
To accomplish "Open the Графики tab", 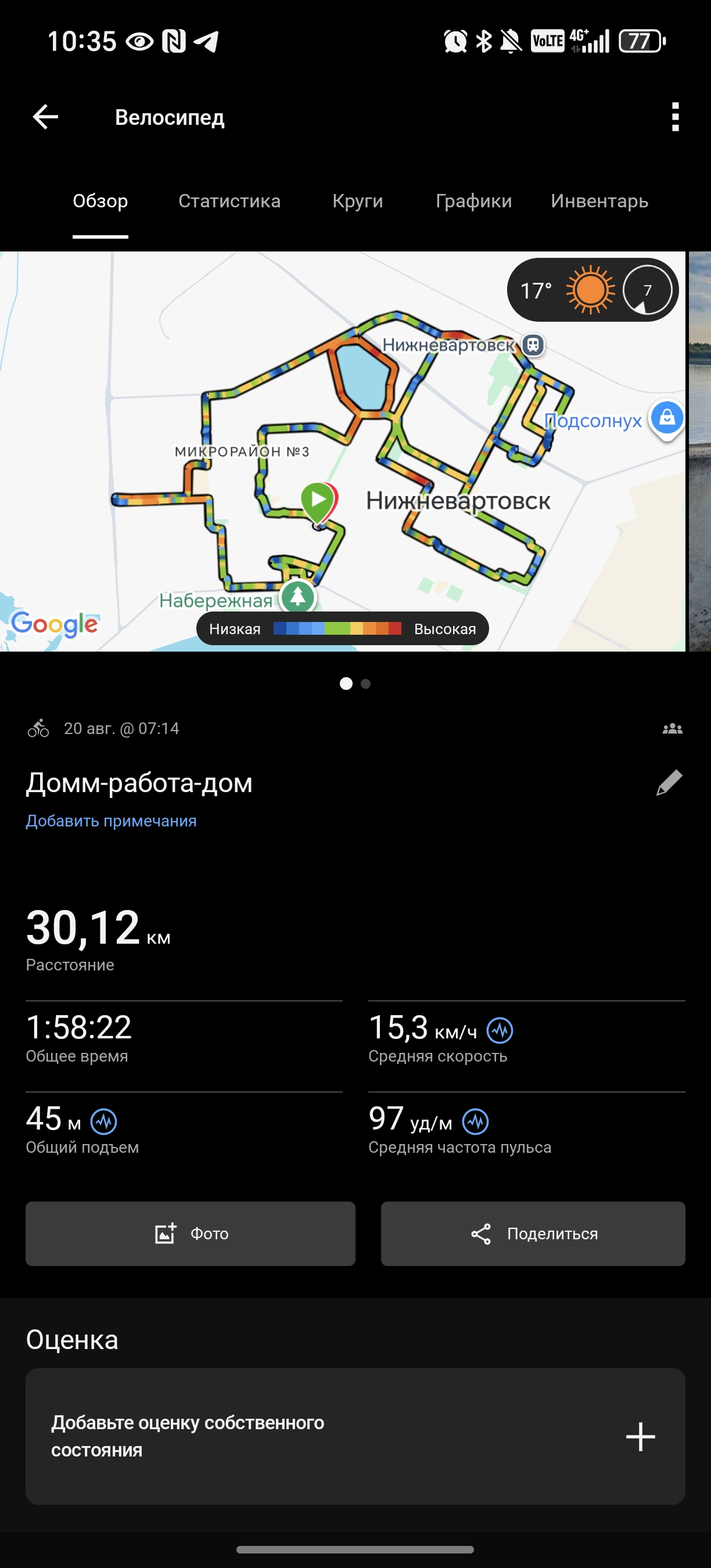I will [x=473, y=201].
